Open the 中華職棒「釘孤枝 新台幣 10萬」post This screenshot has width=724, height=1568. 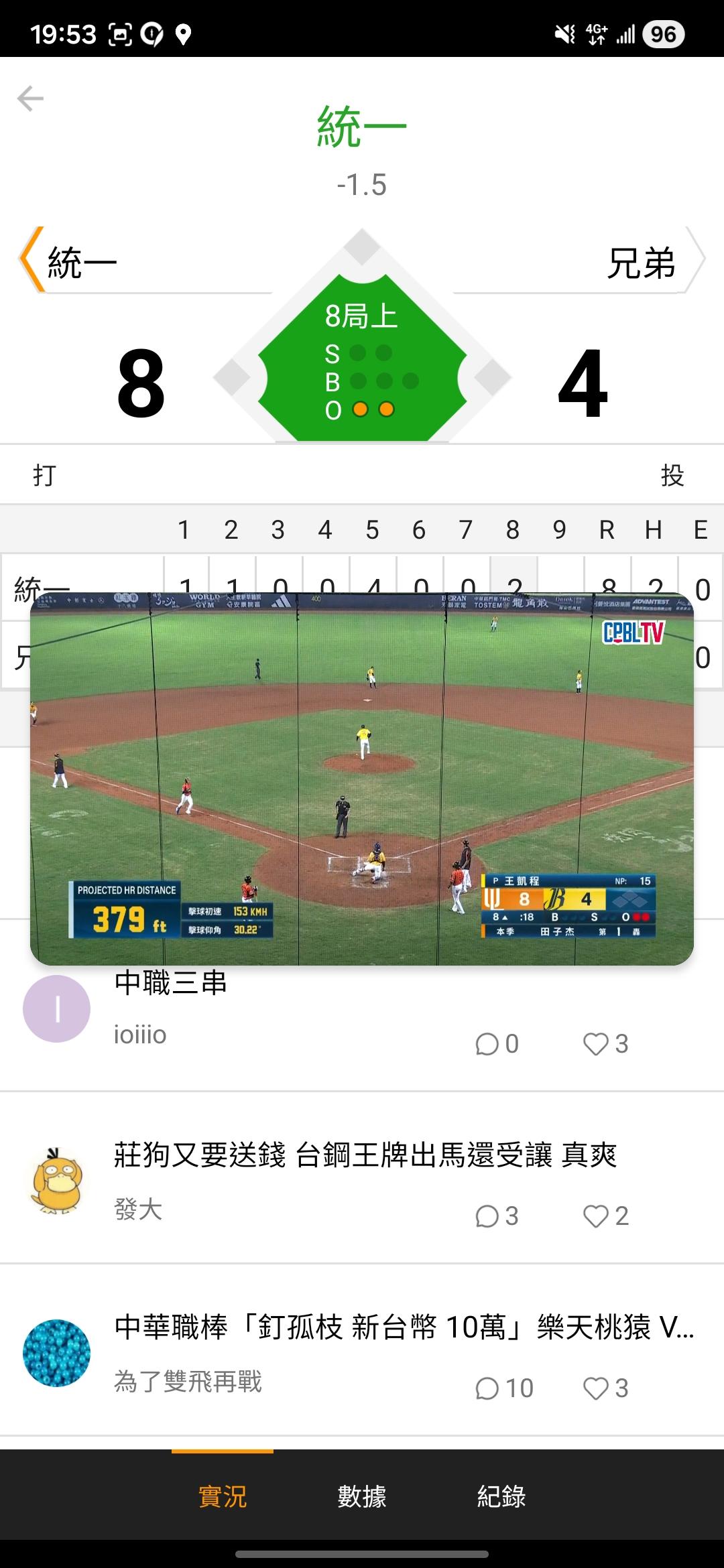(x=402, y=1327)
